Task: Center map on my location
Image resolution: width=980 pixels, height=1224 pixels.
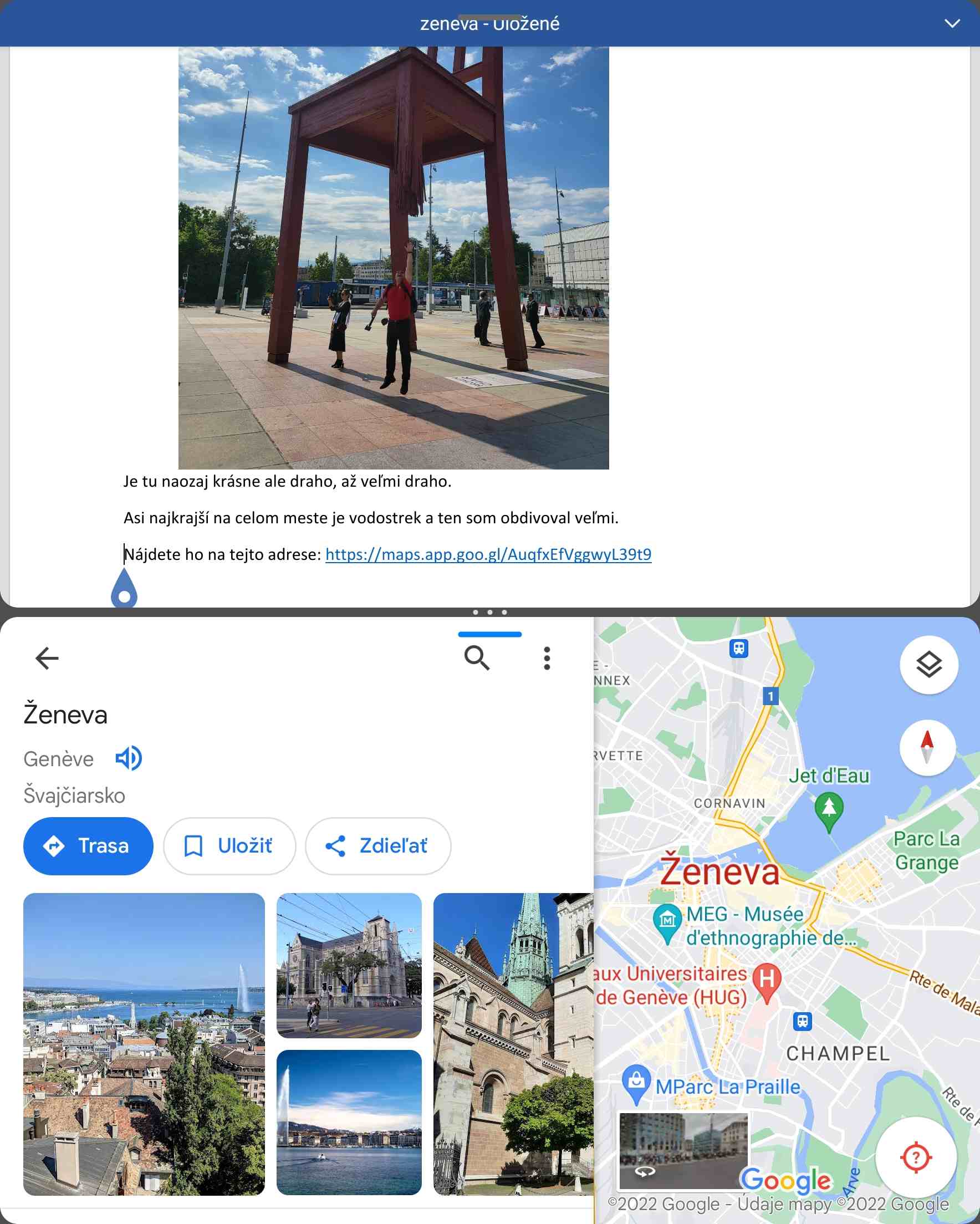Action: pos(915,1157)
